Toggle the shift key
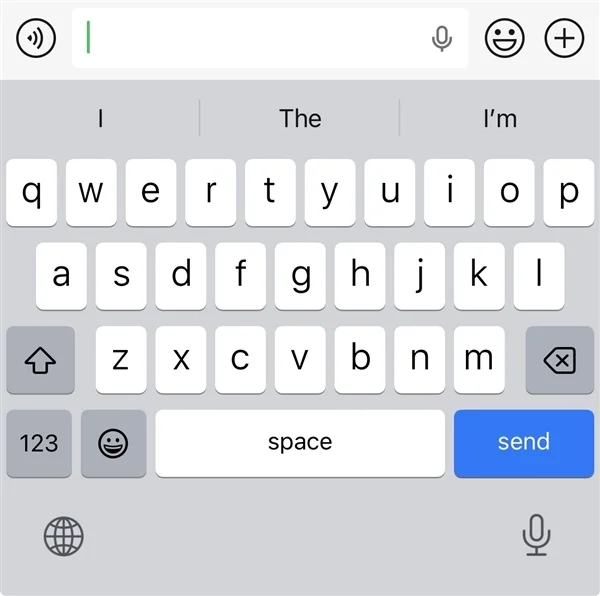 tap(40, 360)
